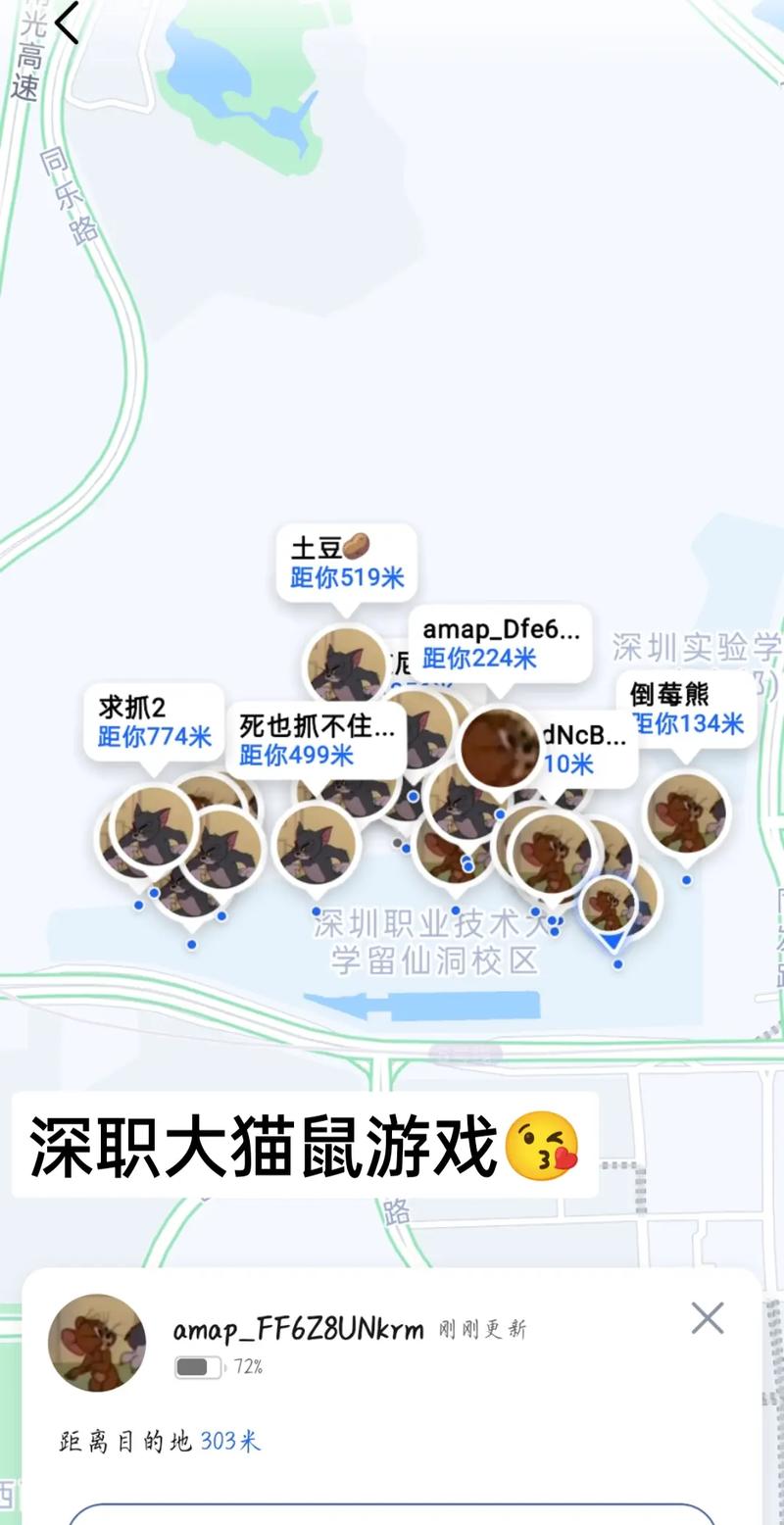Open the amap_Dfe6... marker bubble
The height and width of the screenshot is (1525, 784).
(x=500, y=643)
